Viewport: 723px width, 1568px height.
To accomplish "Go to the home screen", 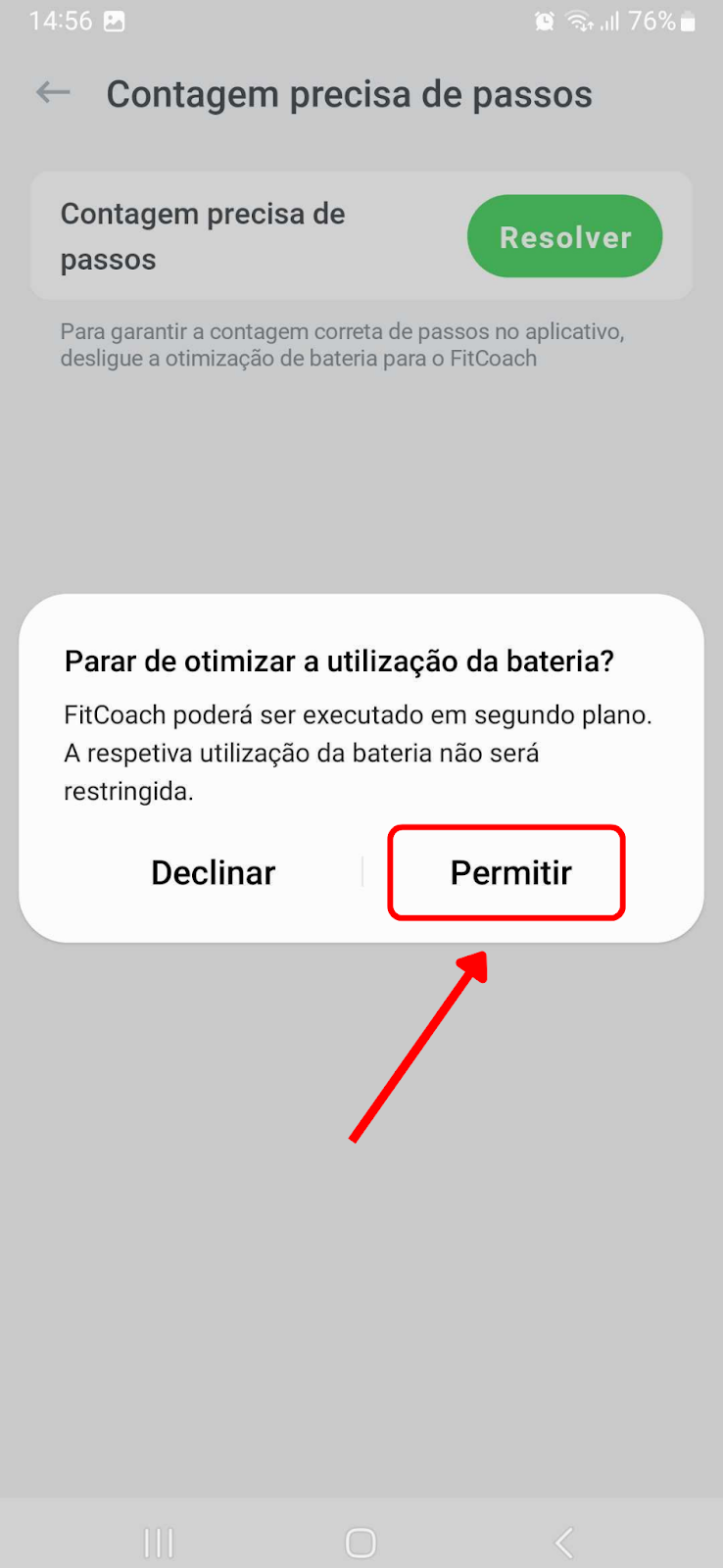I will pos(361,1543).
